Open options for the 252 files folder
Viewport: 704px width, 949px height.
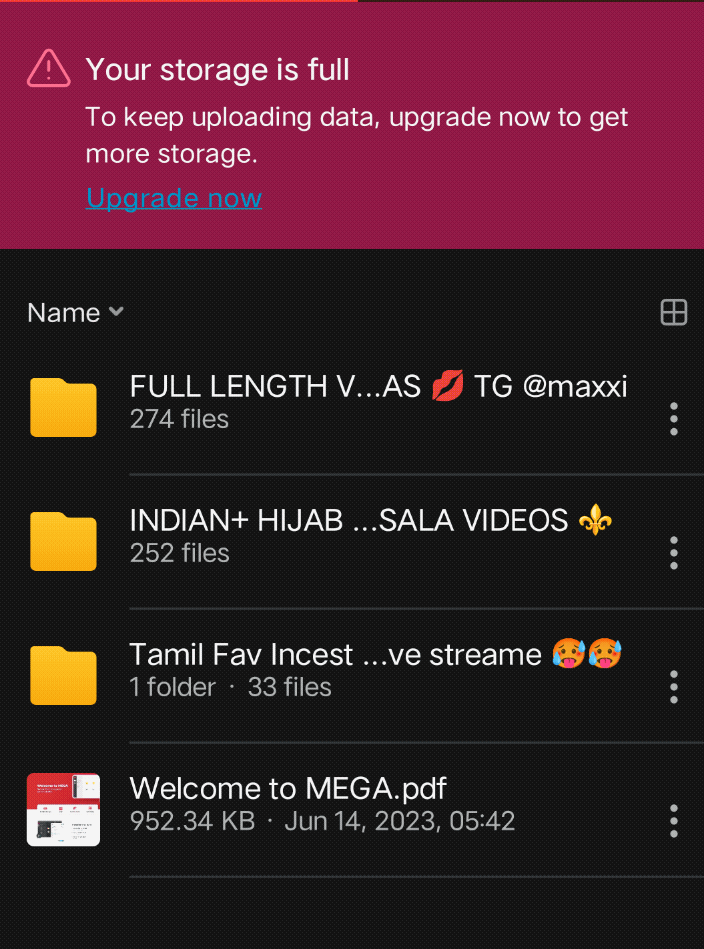pos(674,553)
